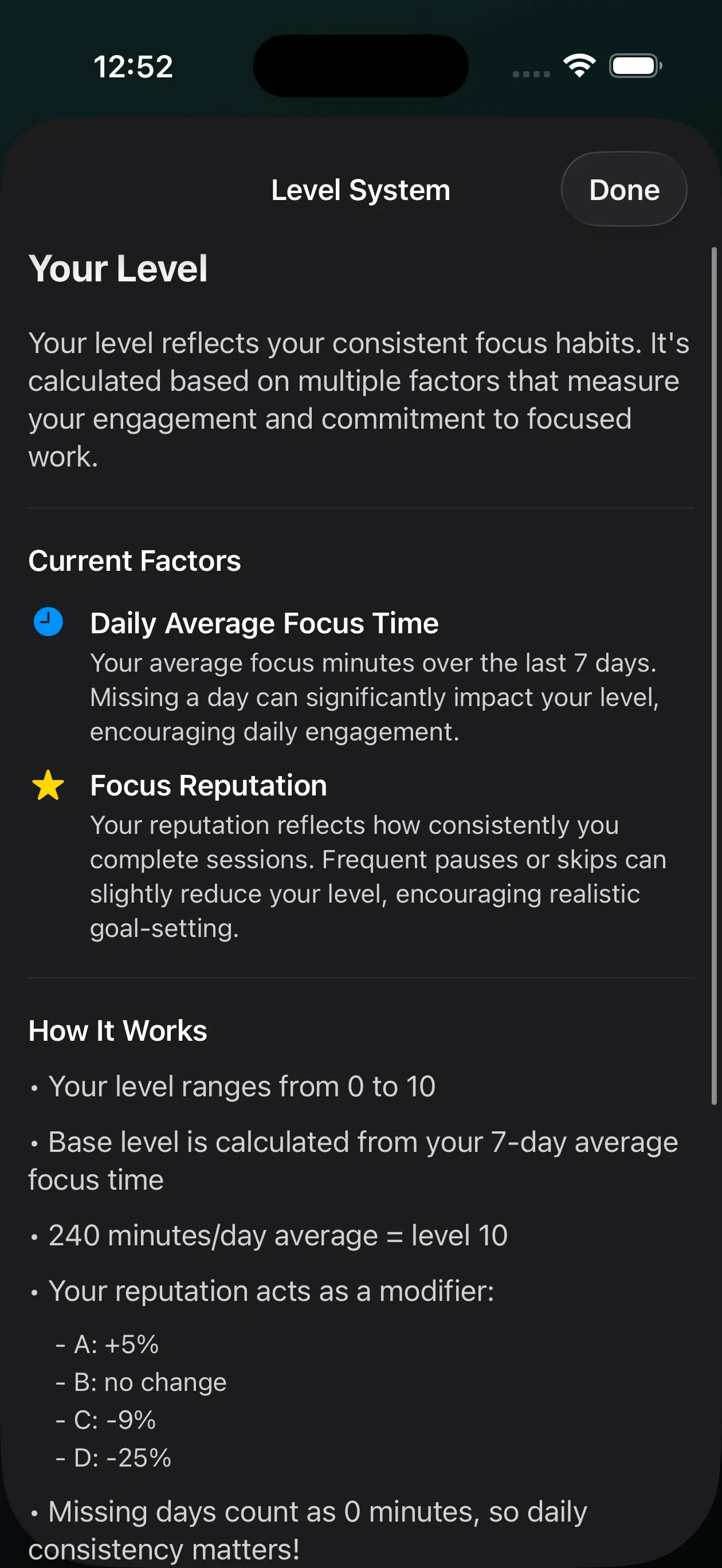Image resolution: width=722 pixels, height=1568 pixels.
Task: Tap the bullet about 240 minutes/day average
Action: [x=268, y=1234]
